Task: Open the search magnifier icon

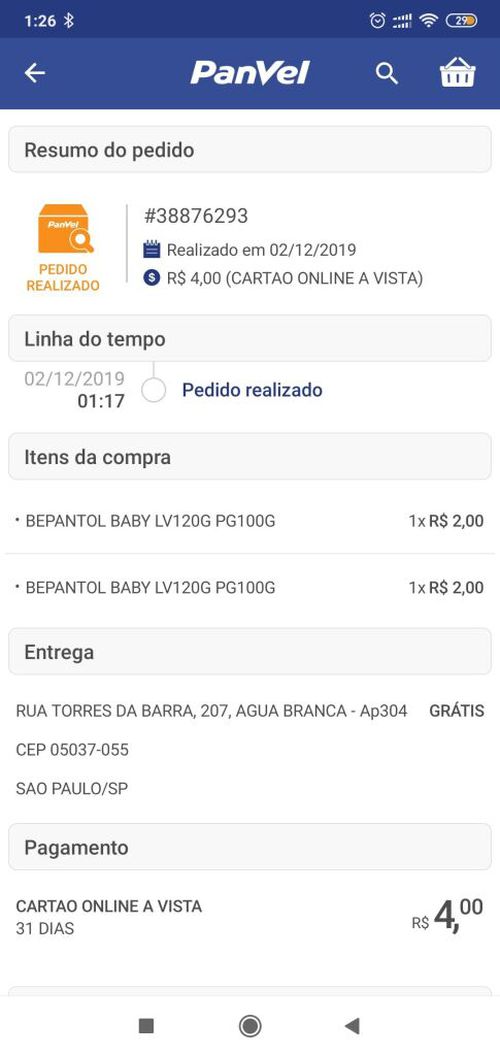Action: 387,73
